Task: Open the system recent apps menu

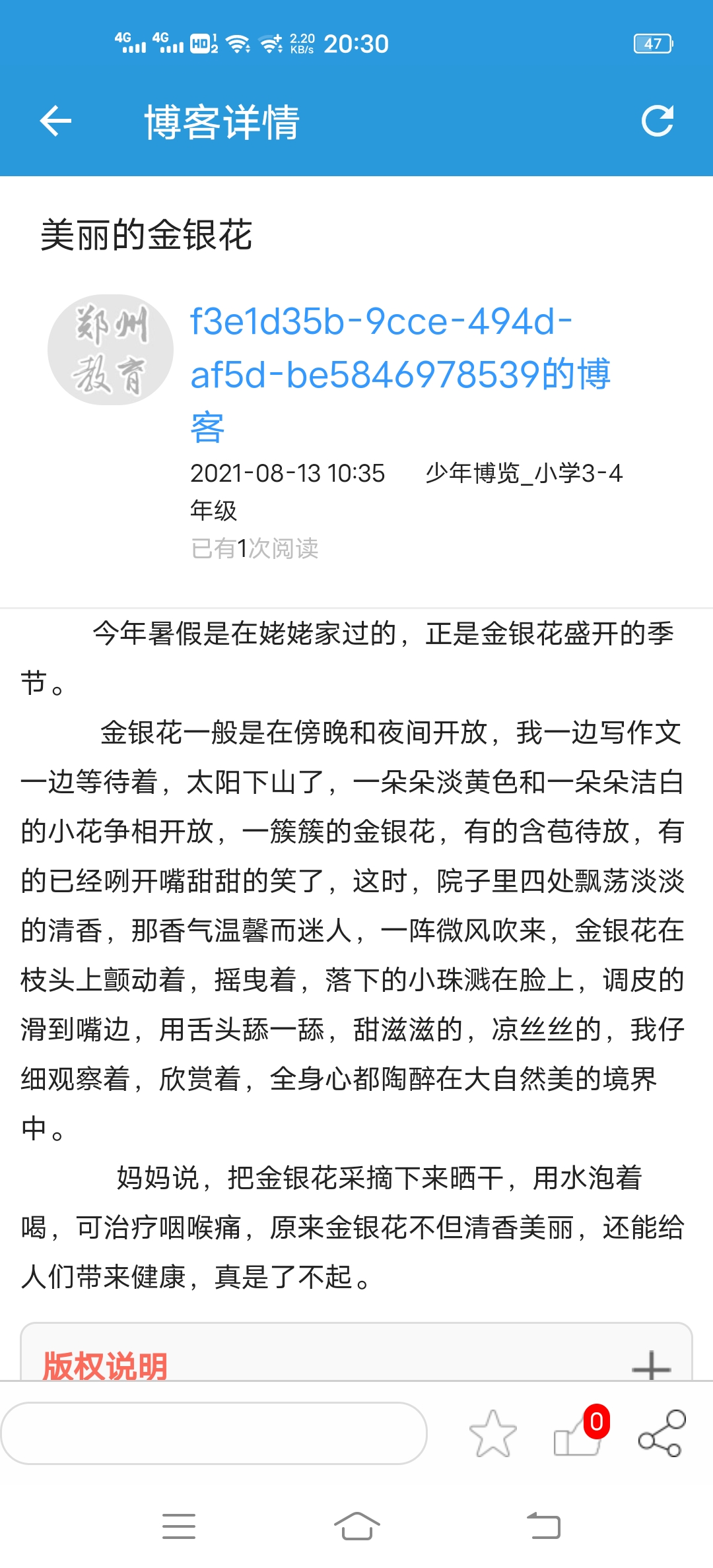Action: (179, 1526)
